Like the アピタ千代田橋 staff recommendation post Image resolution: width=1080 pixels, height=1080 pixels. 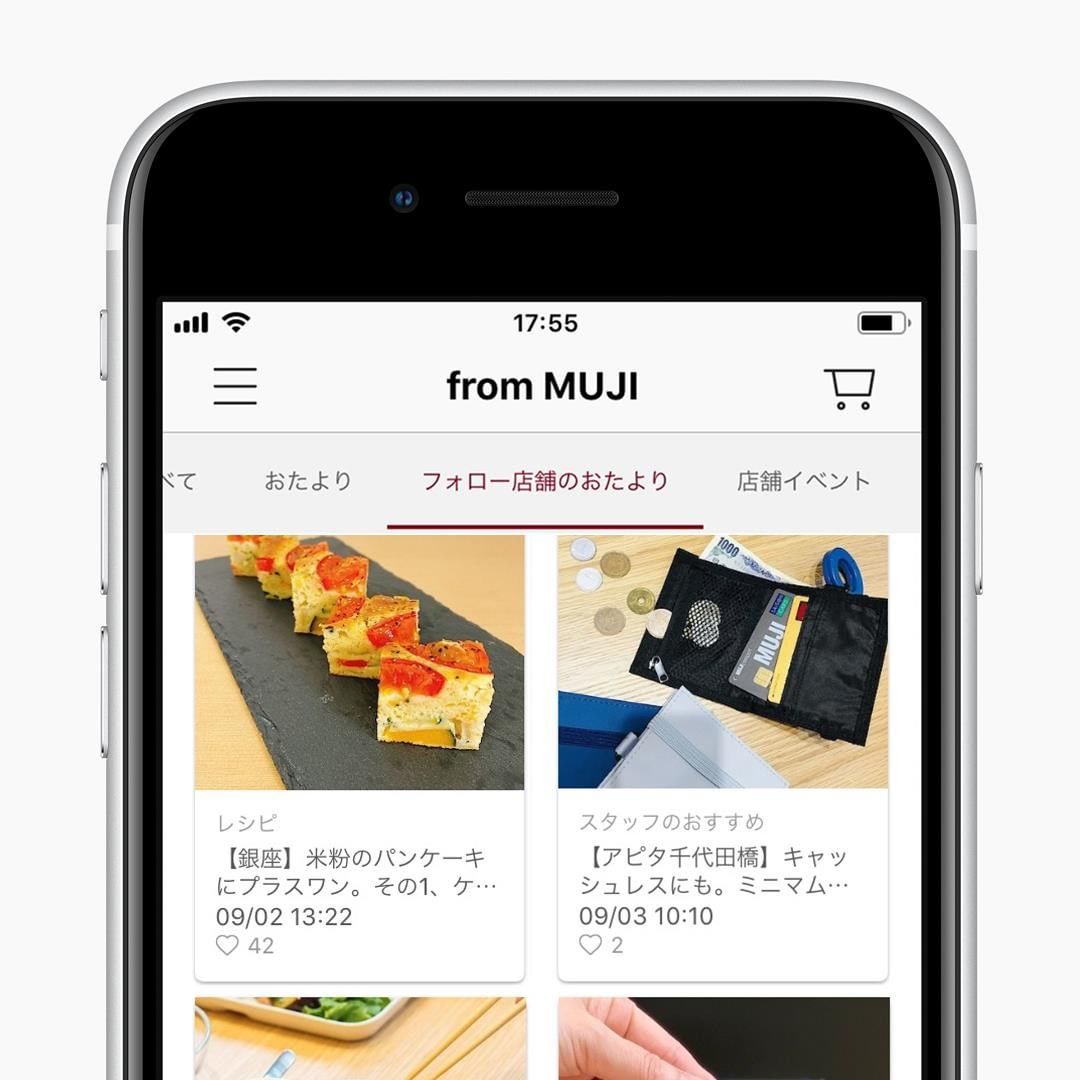591,945
